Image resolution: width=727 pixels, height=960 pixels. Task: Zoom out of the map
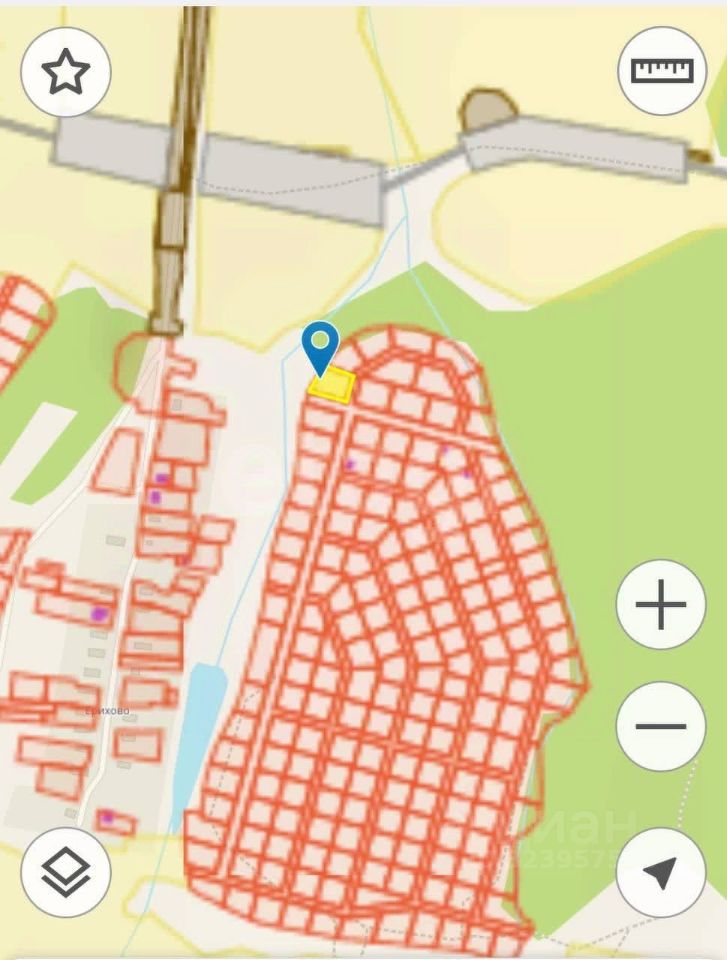tap(661, 726)
